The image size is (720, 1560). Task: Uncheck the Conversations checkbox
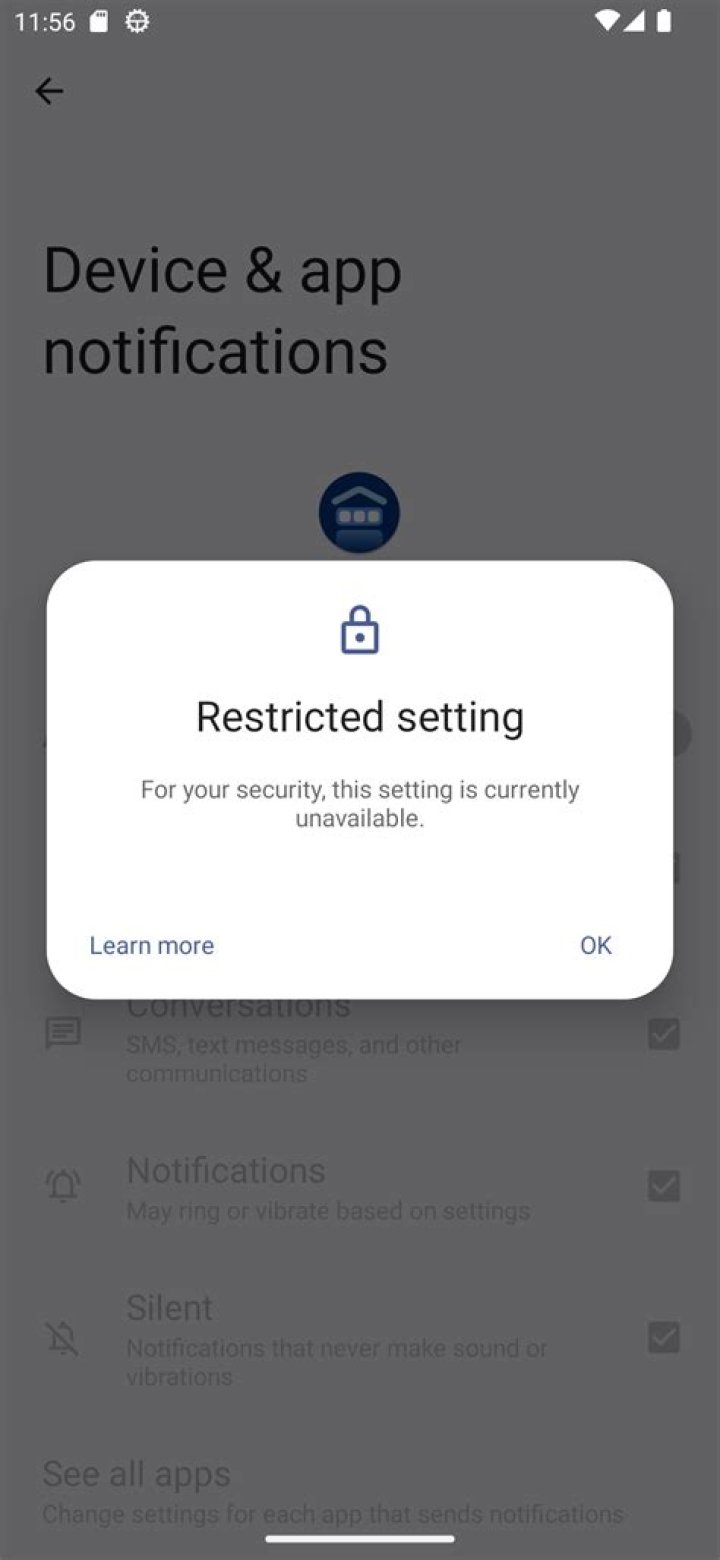coord(663,1033)
